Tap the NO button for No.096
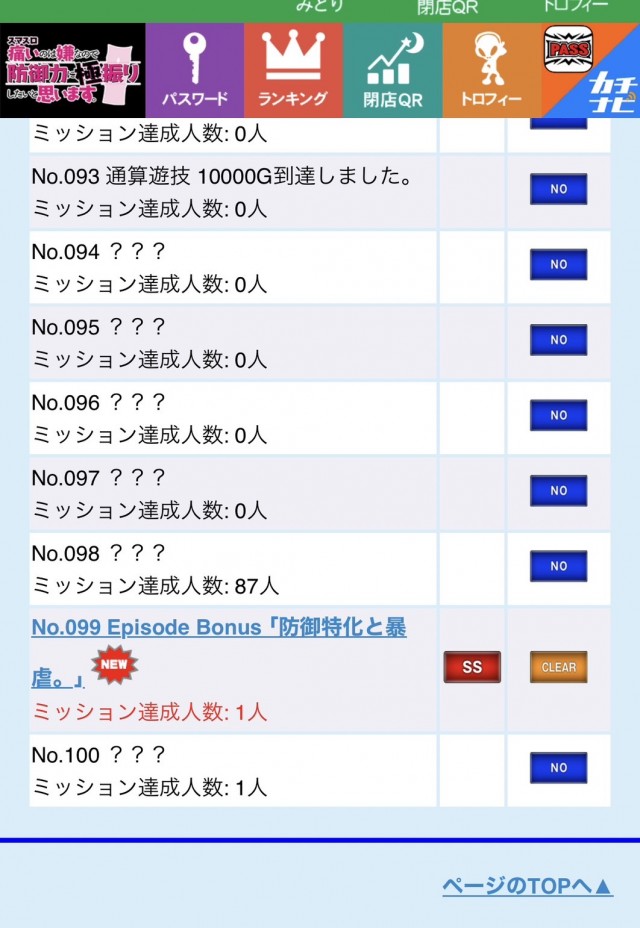The height and width of the screenshot is (928, 640). tap(558, 415)
